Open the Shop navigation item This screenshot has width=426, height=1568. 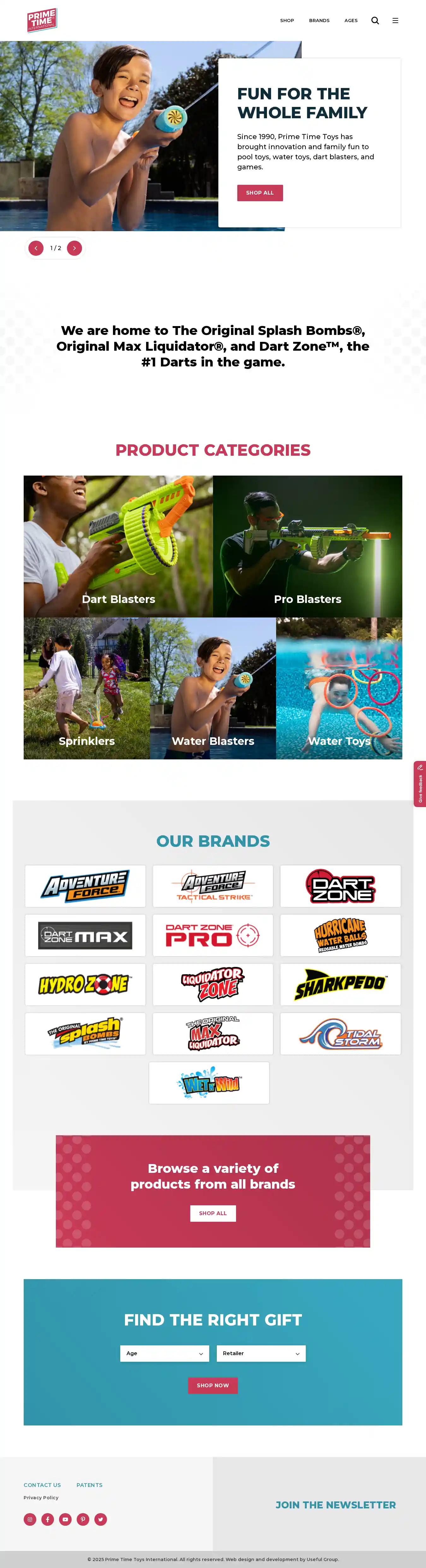pos(287,21)
